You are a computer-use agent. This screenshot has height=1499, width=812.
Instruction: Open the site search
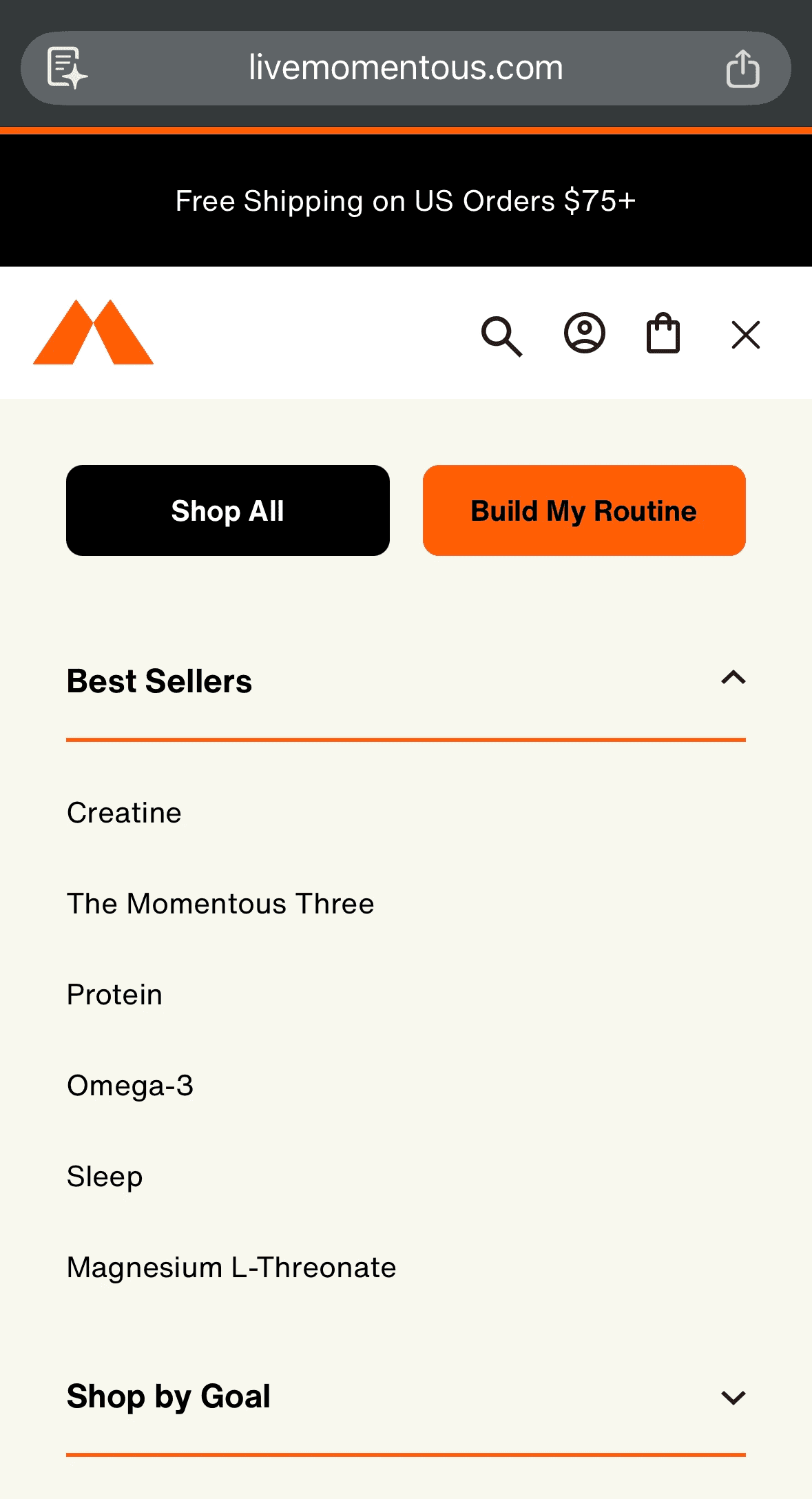(x=502, y=335)
